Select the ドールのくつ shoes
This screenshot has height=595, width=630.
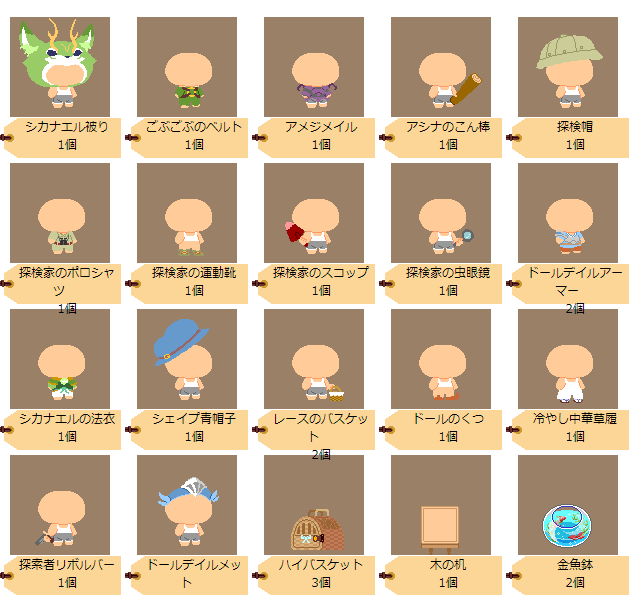pos(441,359)
